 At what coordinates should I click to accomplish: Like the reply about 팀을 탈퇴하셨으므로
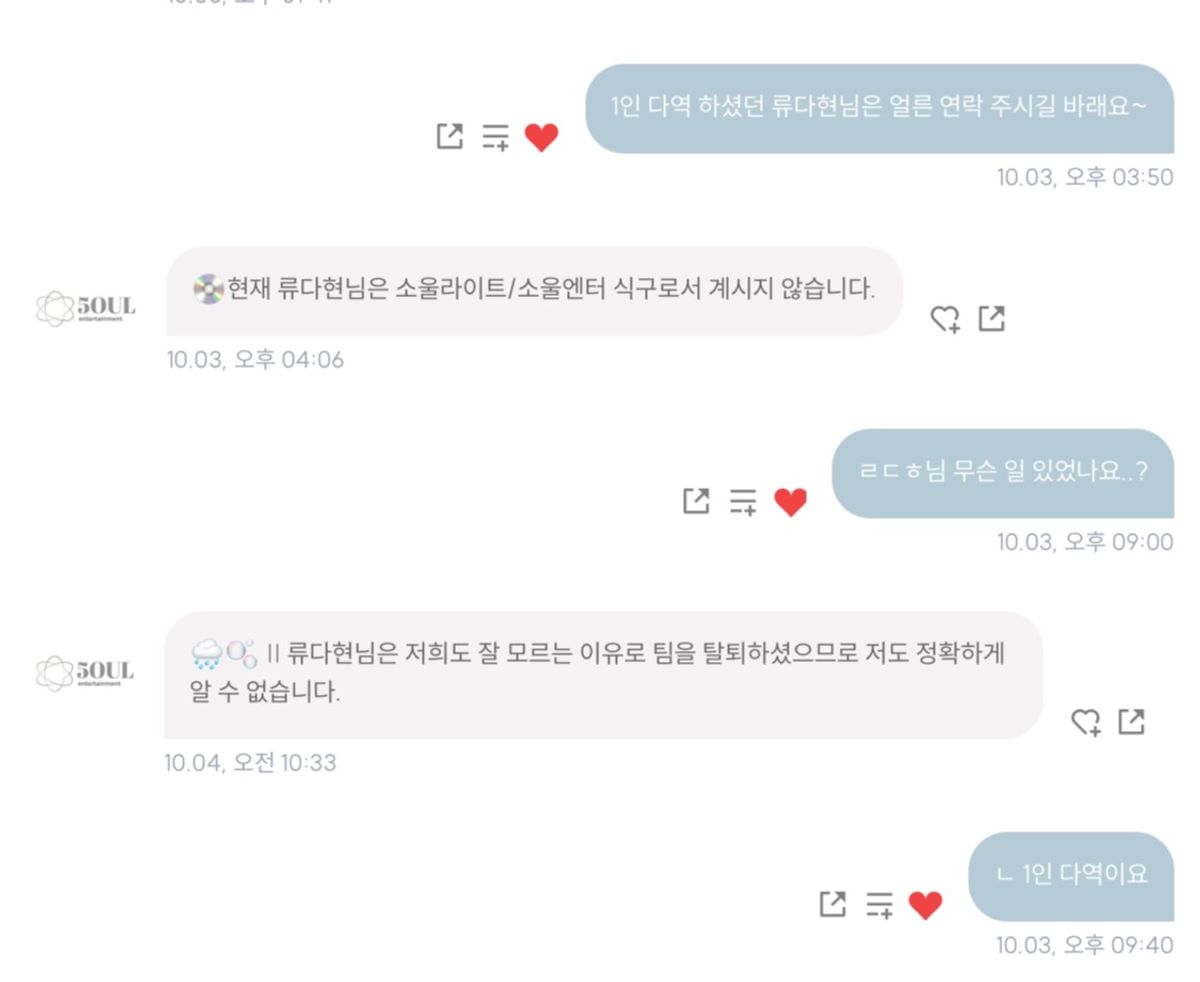pos(1085,721)
